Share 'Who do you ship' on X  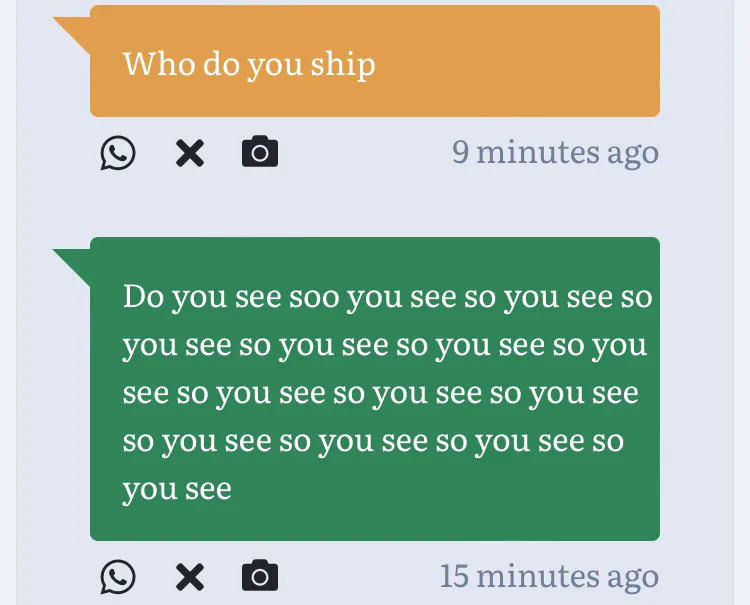pyautogui.click(x=189, y=153)
